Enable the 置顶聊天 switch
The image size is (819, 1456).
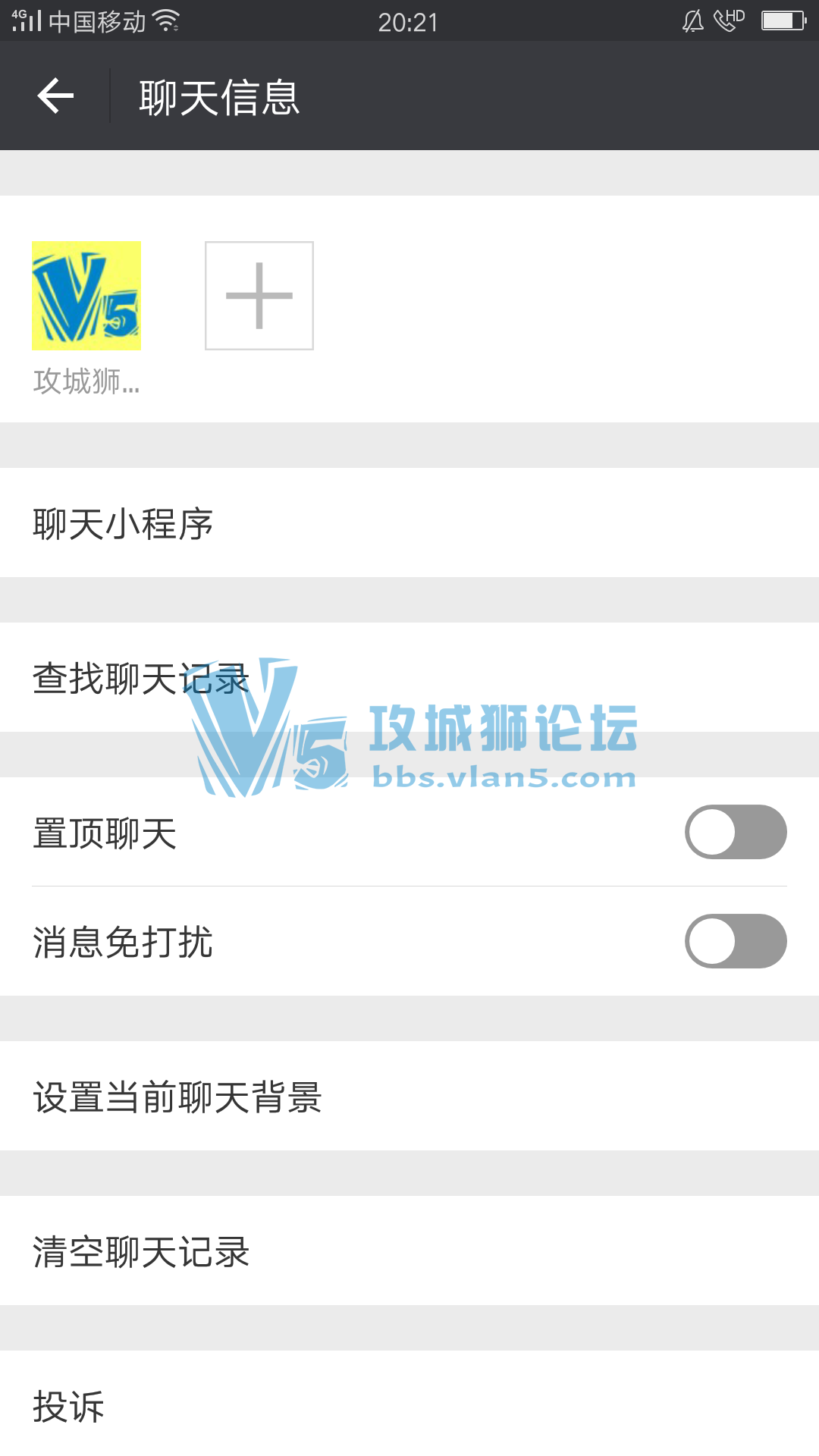(x=736, y=832)
